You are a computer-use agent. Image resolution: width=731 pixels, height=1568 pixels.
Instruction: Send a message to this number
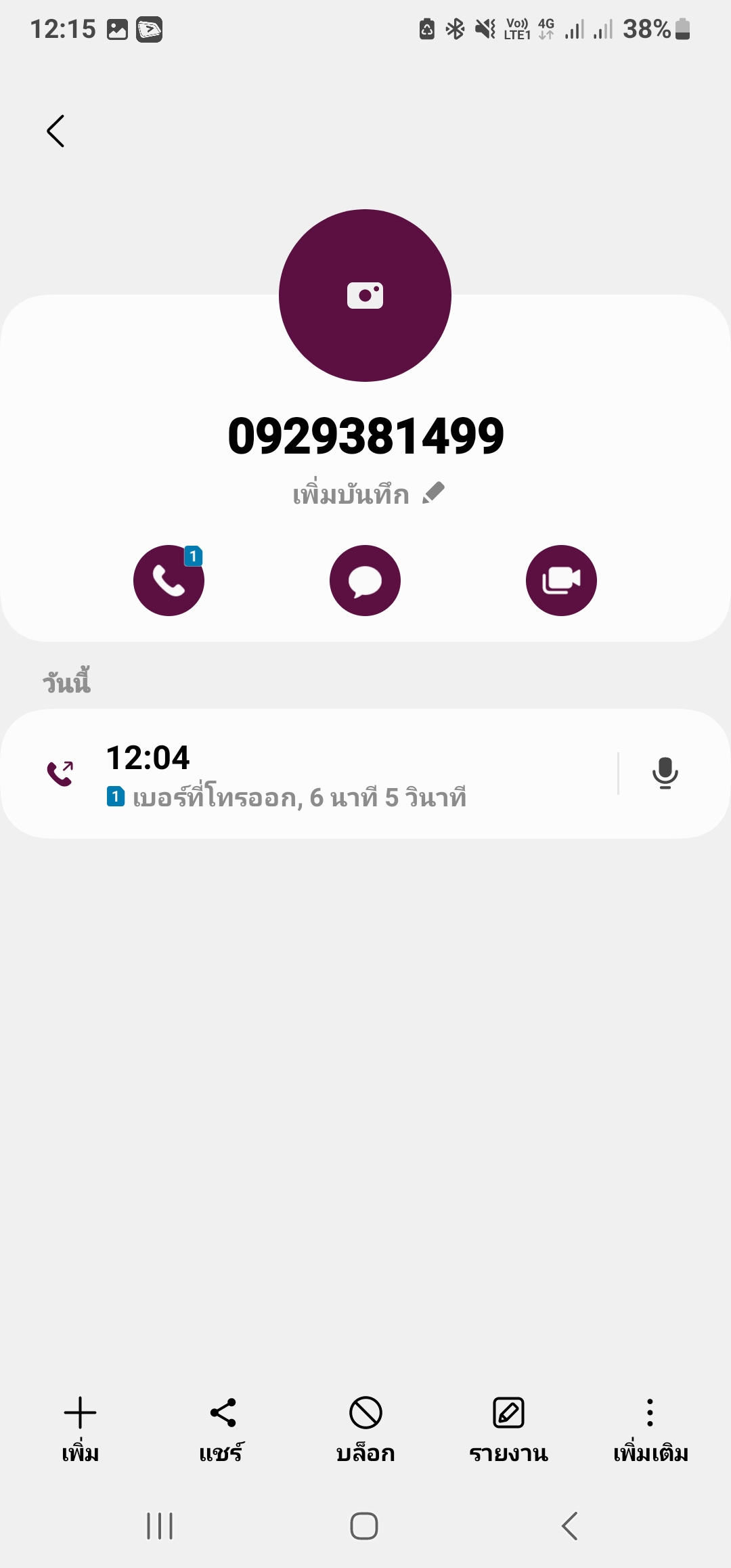tap(365, 580)
